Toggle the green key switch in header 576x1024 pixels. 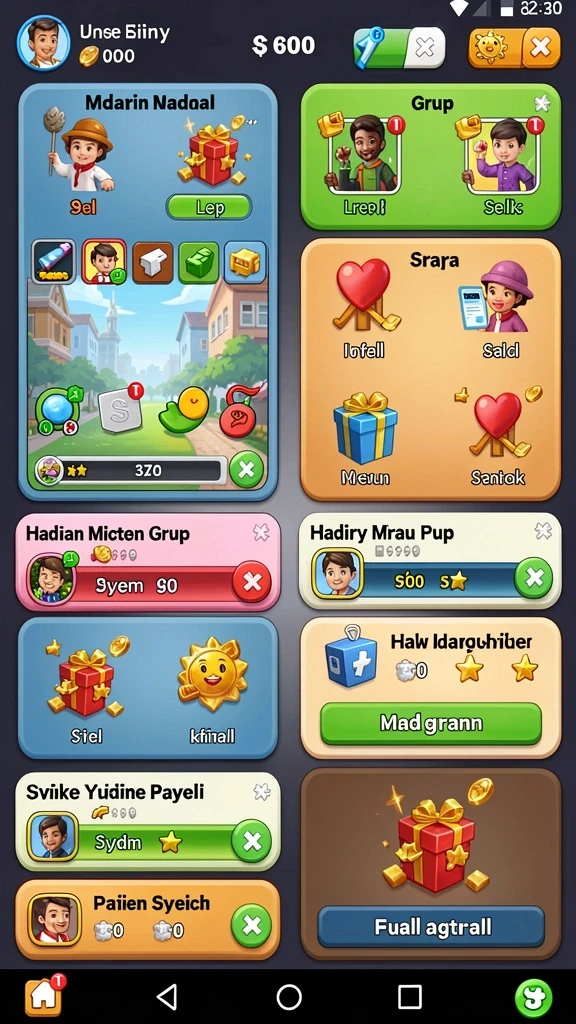(x=399, y=48)
